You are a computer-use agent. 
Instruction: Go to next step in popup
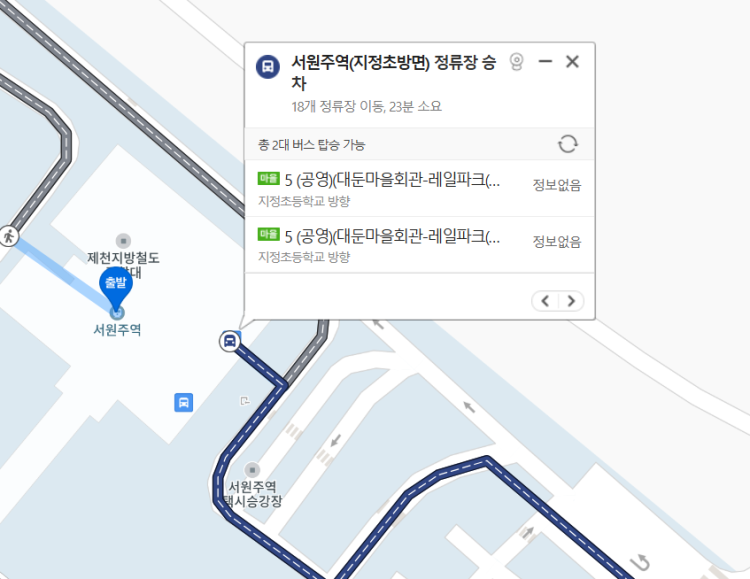coord(570,301)
